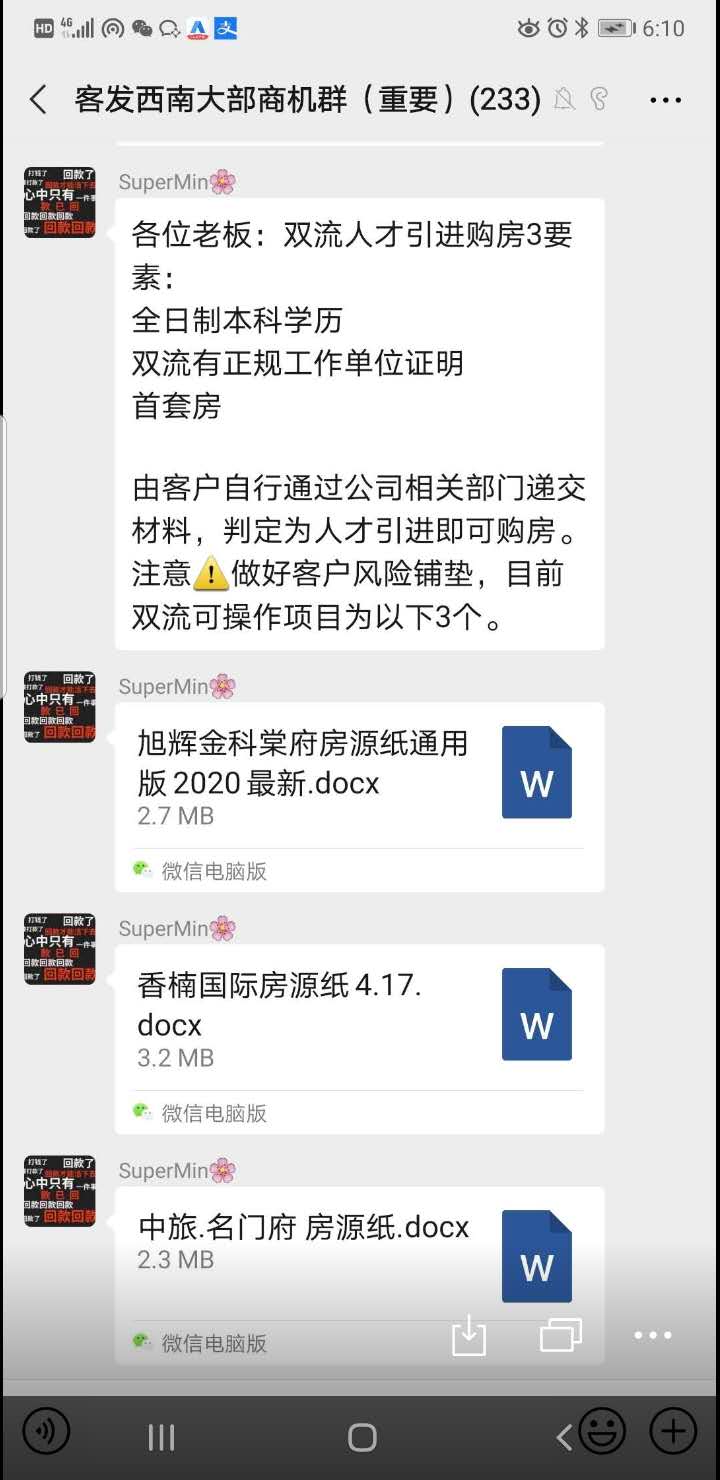Tap the speaker icon at bottom left
Image resolution: width=720 pixels, height=1480 pixels.
pos(44,1432)
